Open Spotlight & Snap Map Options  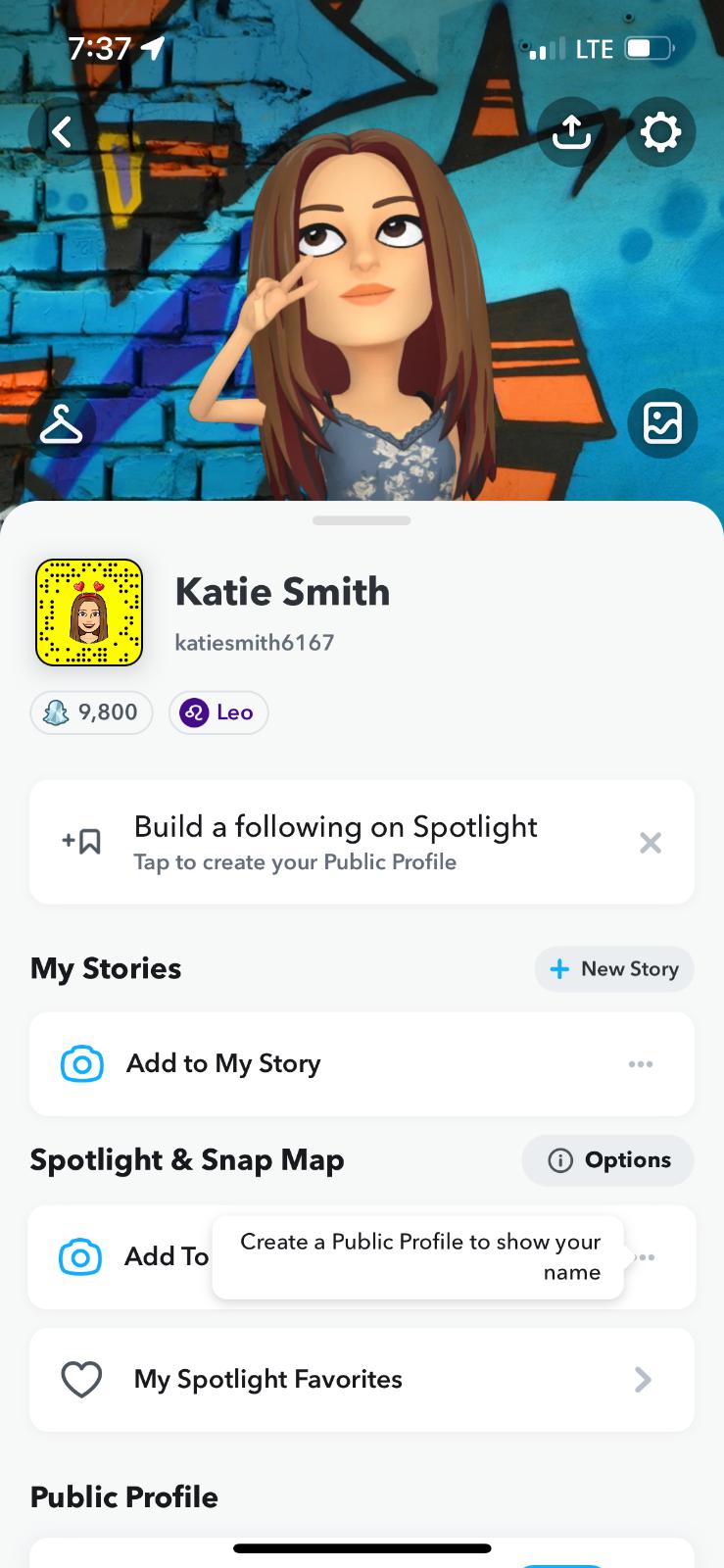[608, 1160]
